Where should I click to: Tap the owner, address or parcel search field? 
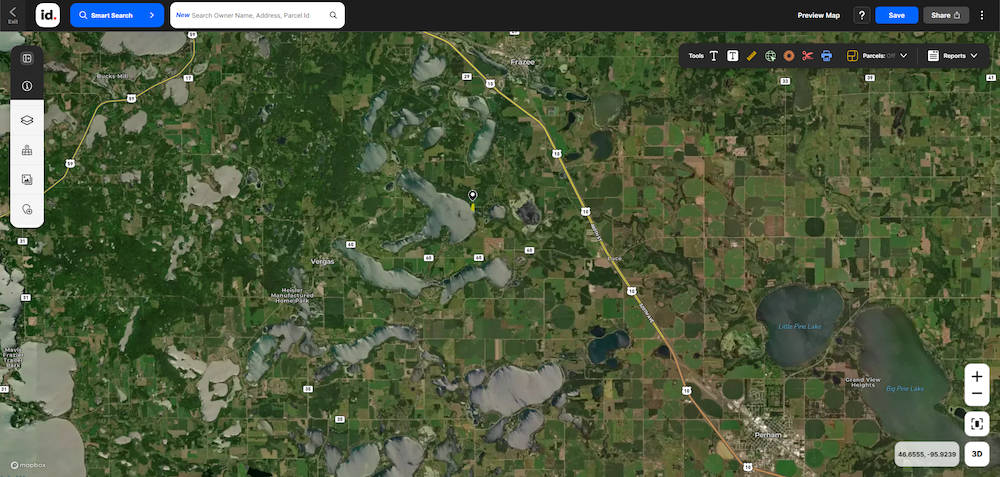click(x=255, y=15)
